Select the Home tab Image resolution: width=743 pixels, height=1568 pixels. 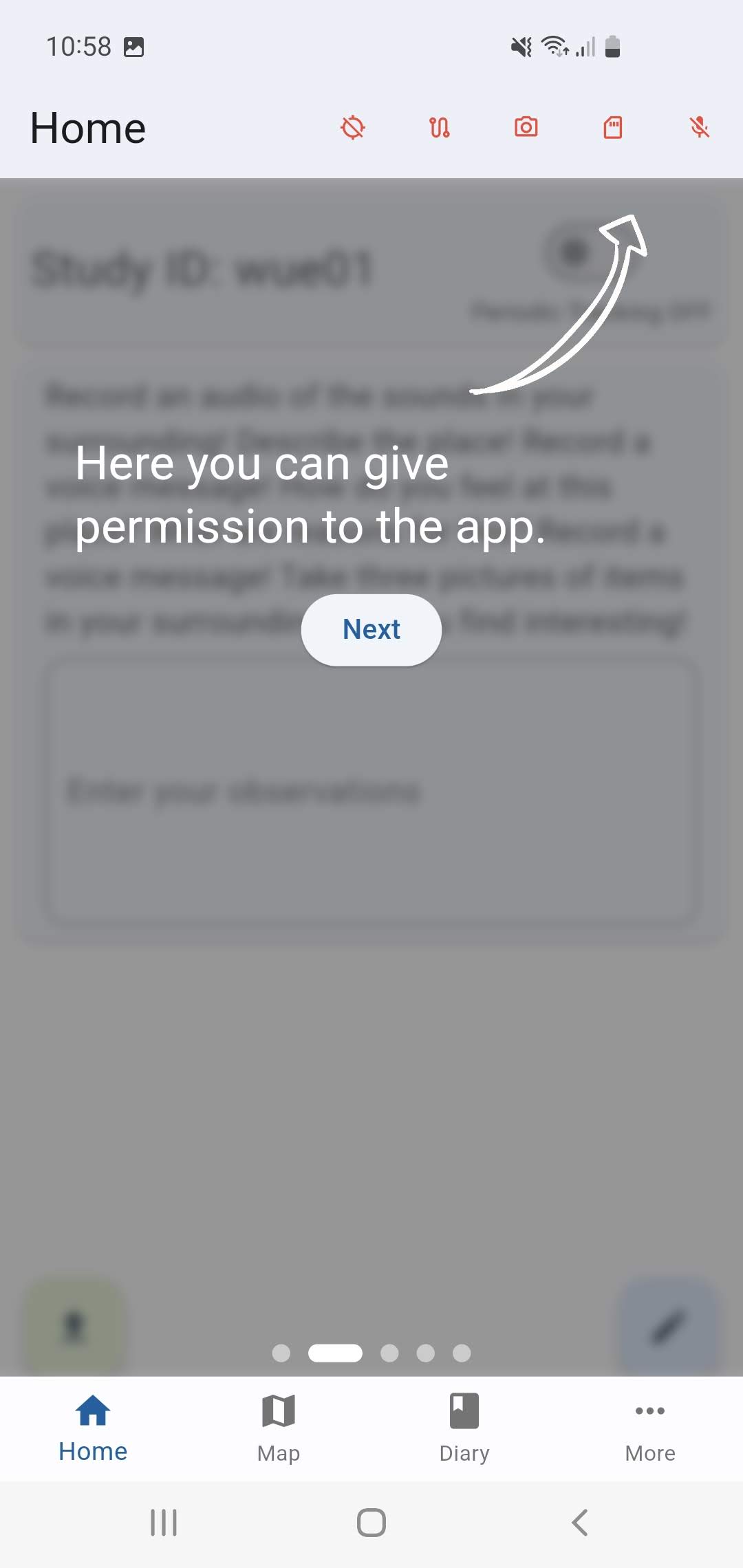(x=93, y=1428)
